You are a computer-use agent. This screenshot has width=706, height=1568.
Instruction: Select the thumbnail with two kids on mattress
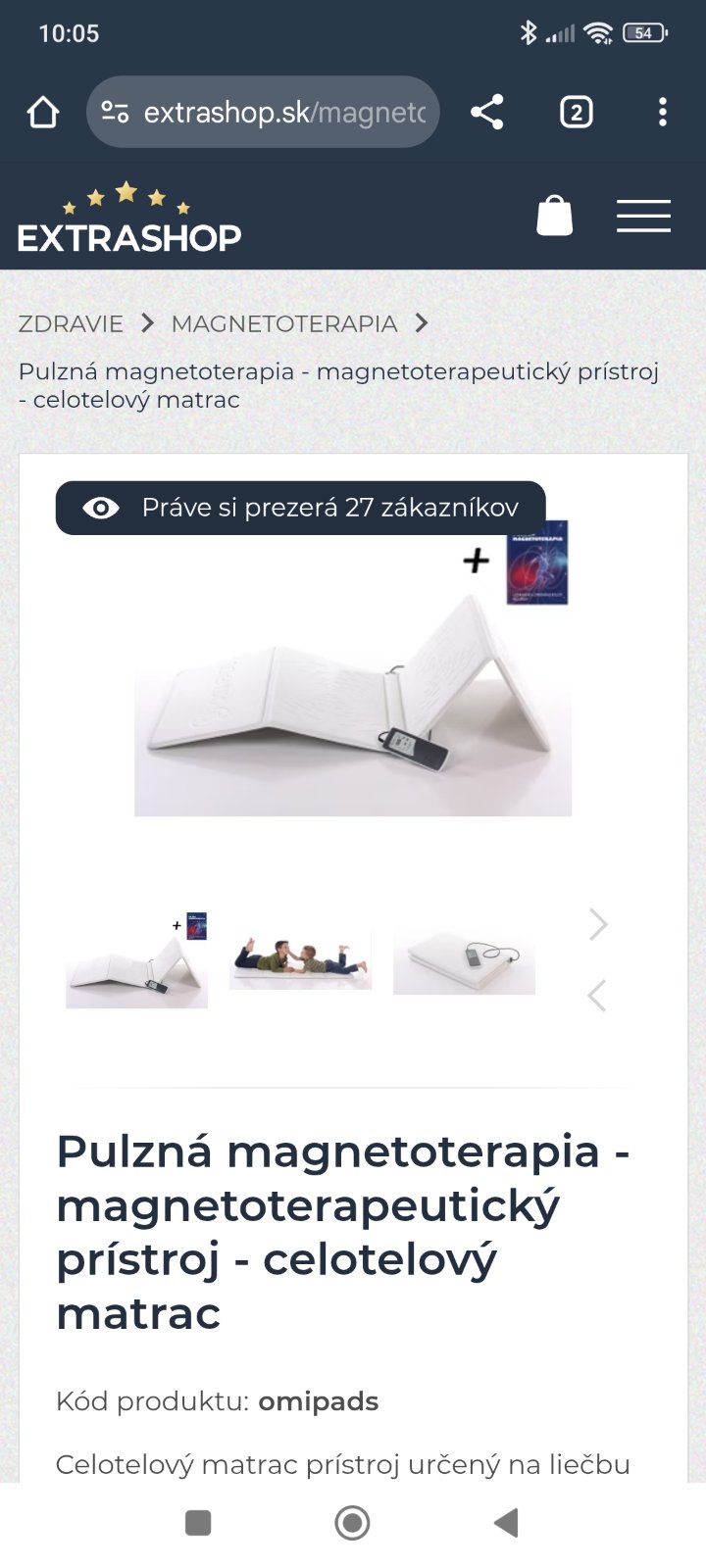(x=300, y=962)
